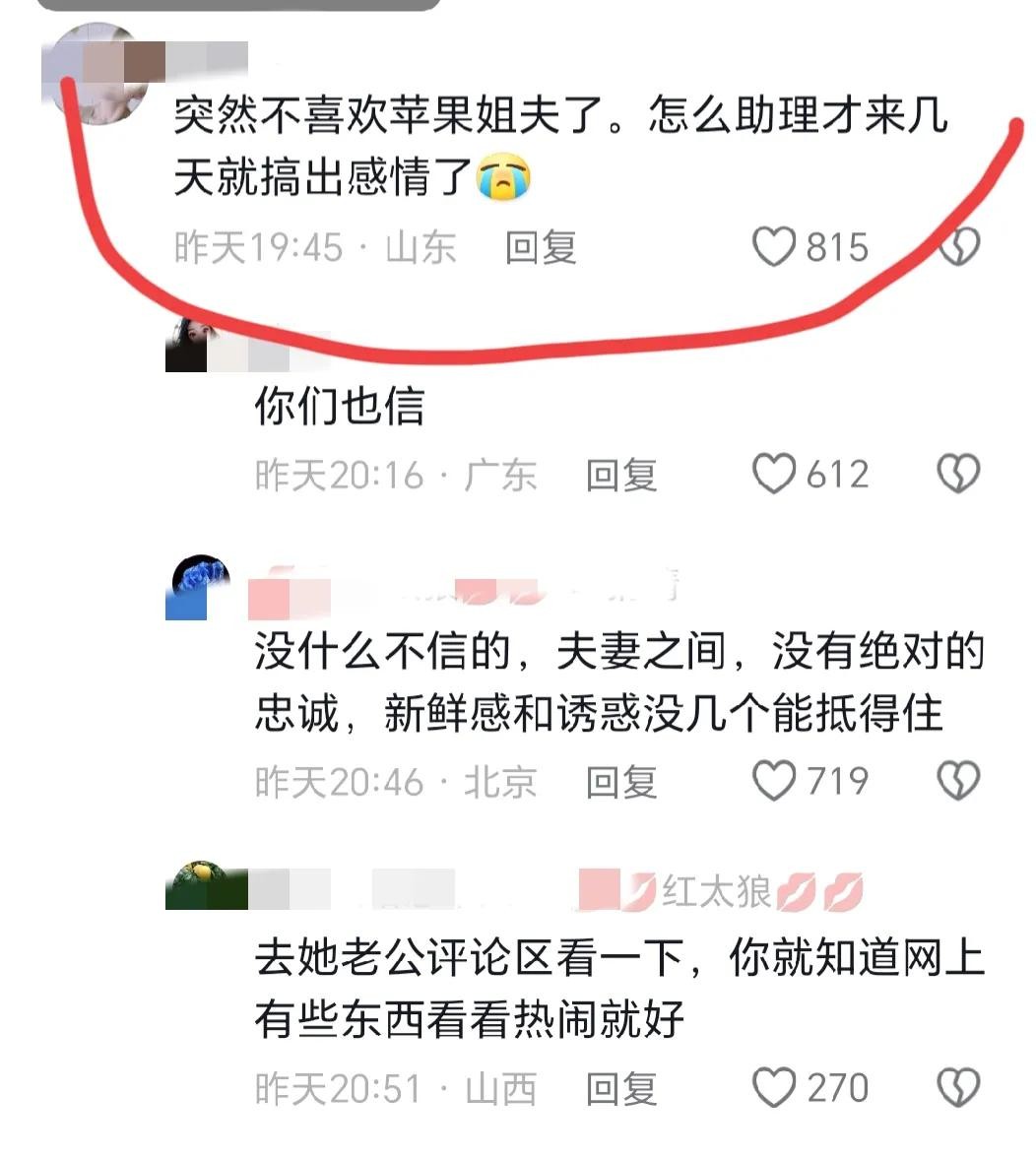The image size is (1036, 1159).
Task: Open the avatar of the 北京 commenter
Action: [x=199, y=585]
